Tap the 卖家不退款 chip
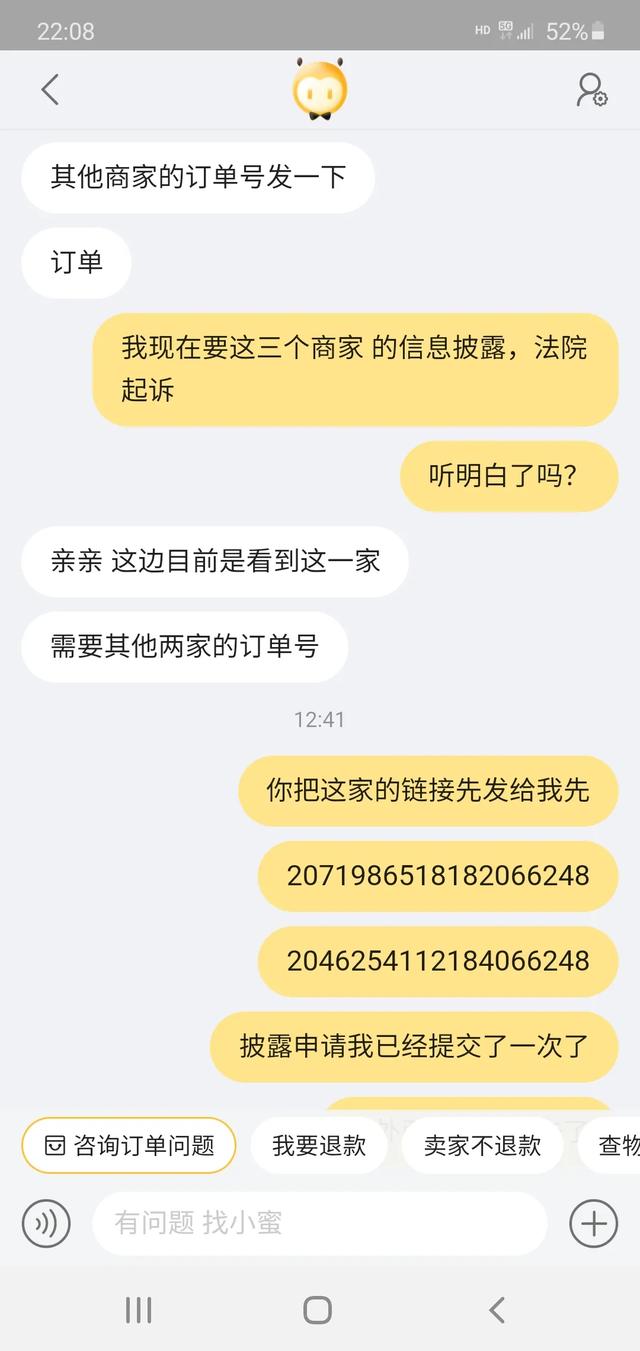The height and width of the screenshot is (1351, 640). (482, 1145)
